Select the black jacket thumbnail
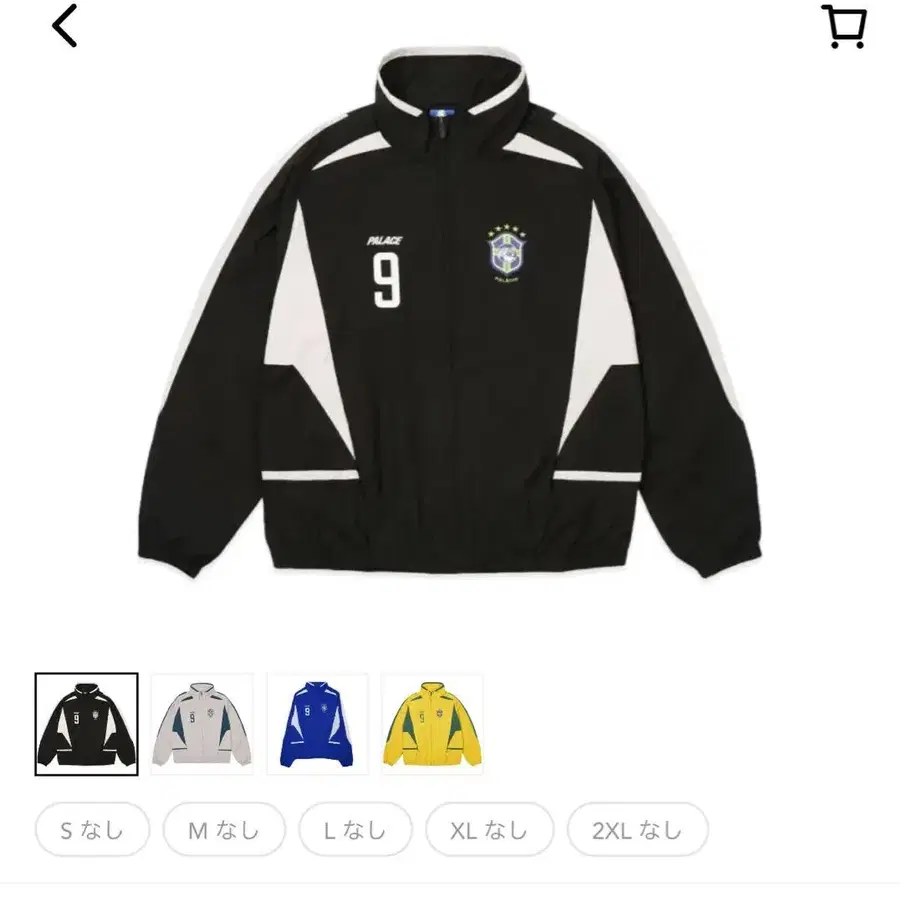Viewport: 900px width, 900px height. coord(87,724)
